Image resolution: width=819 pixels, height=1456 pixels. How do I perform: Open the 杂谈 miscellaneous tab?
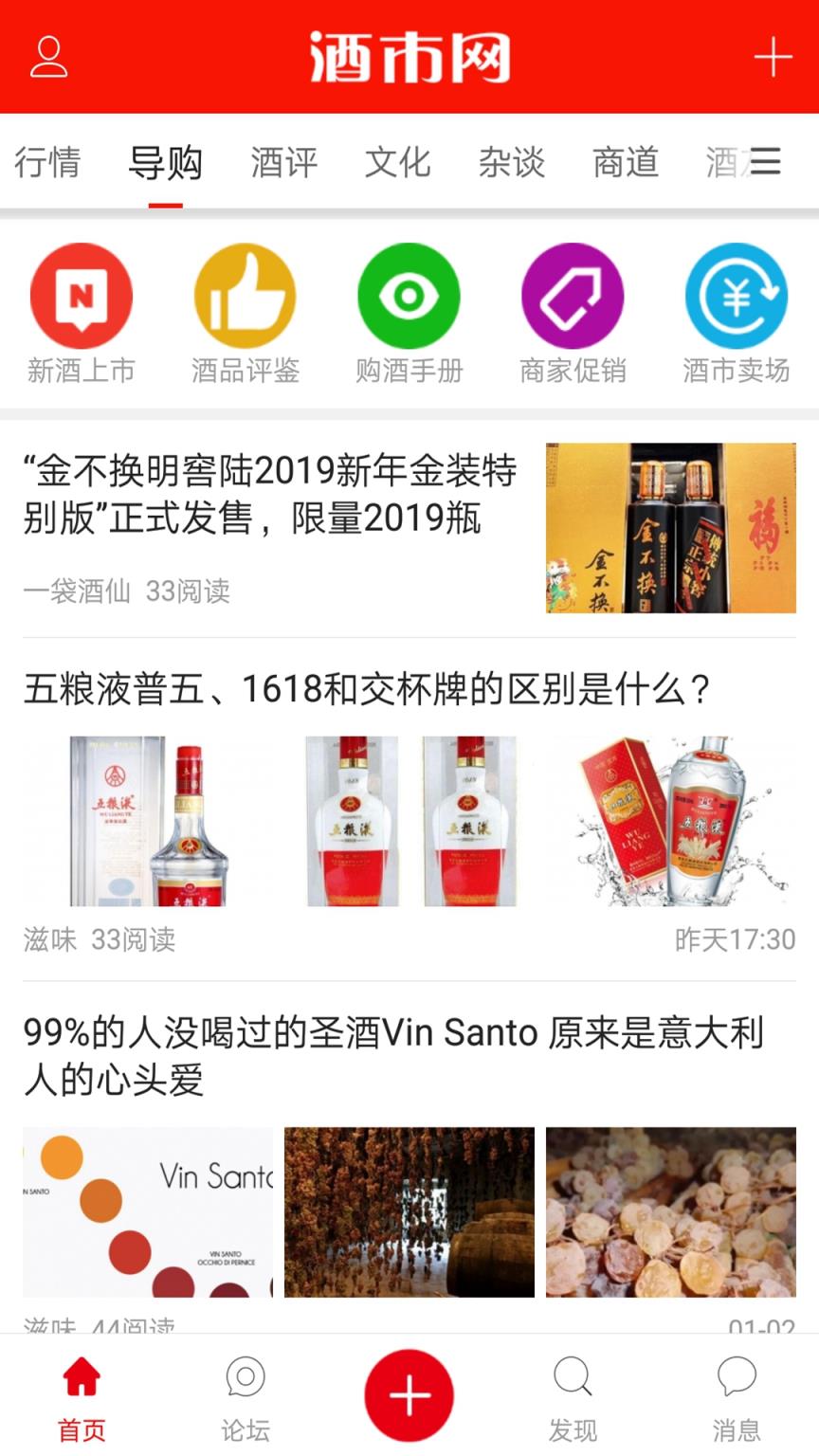512,163
